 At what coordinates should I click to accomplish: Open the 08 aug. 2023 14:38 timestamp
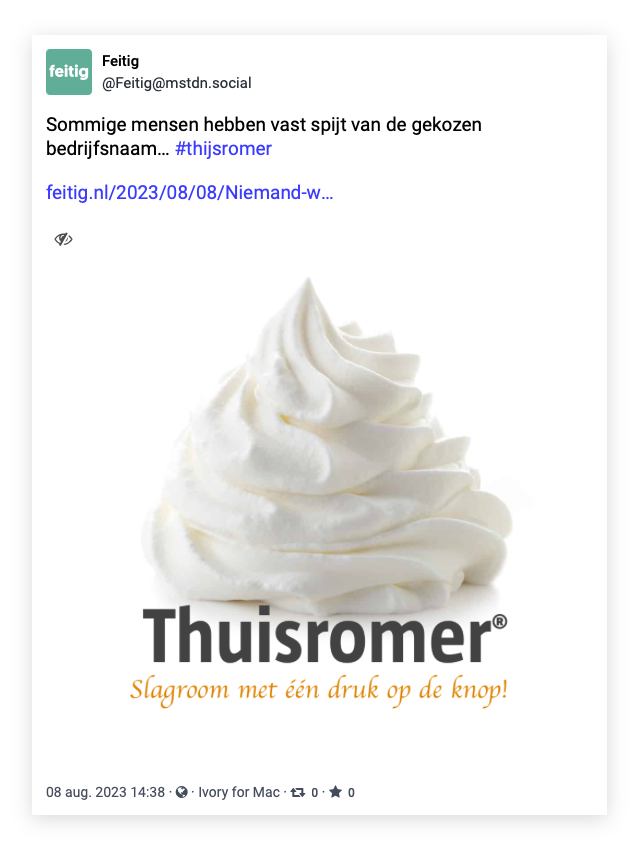105,792
